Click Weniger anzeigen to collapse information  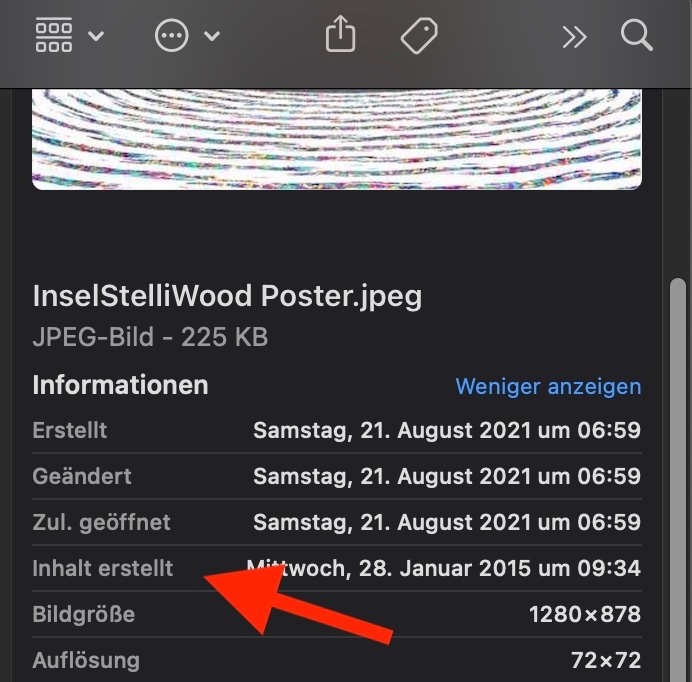(548, 386)
